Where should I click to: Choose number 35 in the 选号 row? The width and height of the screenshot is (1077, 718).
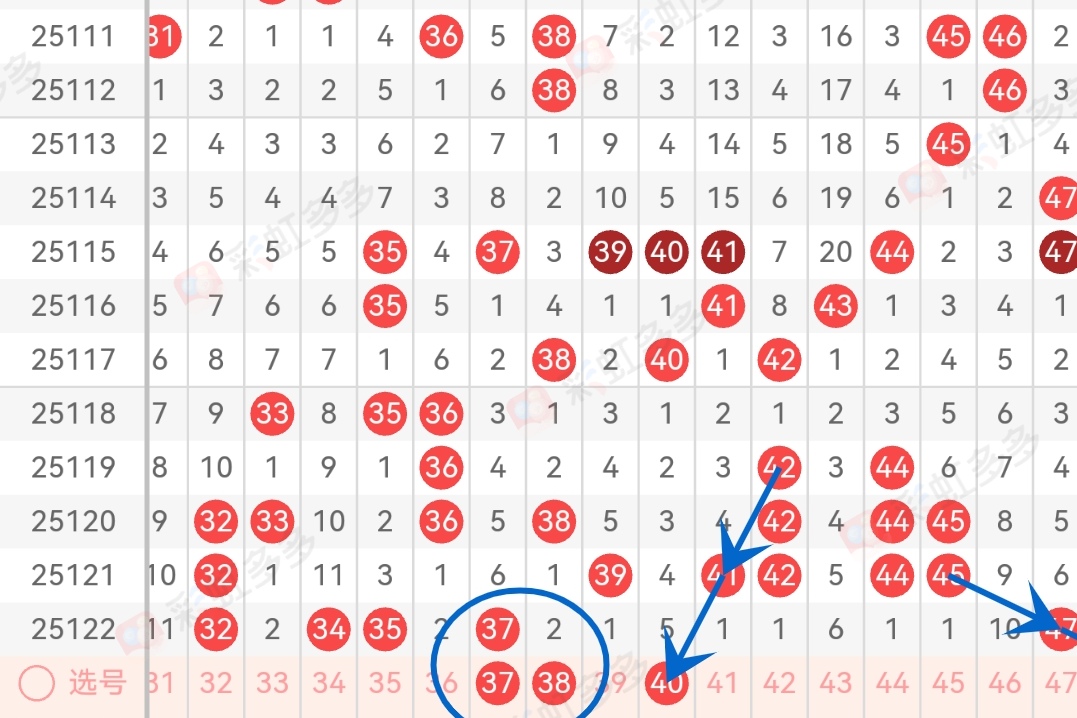pyautogui.click(x=385, y=684)
